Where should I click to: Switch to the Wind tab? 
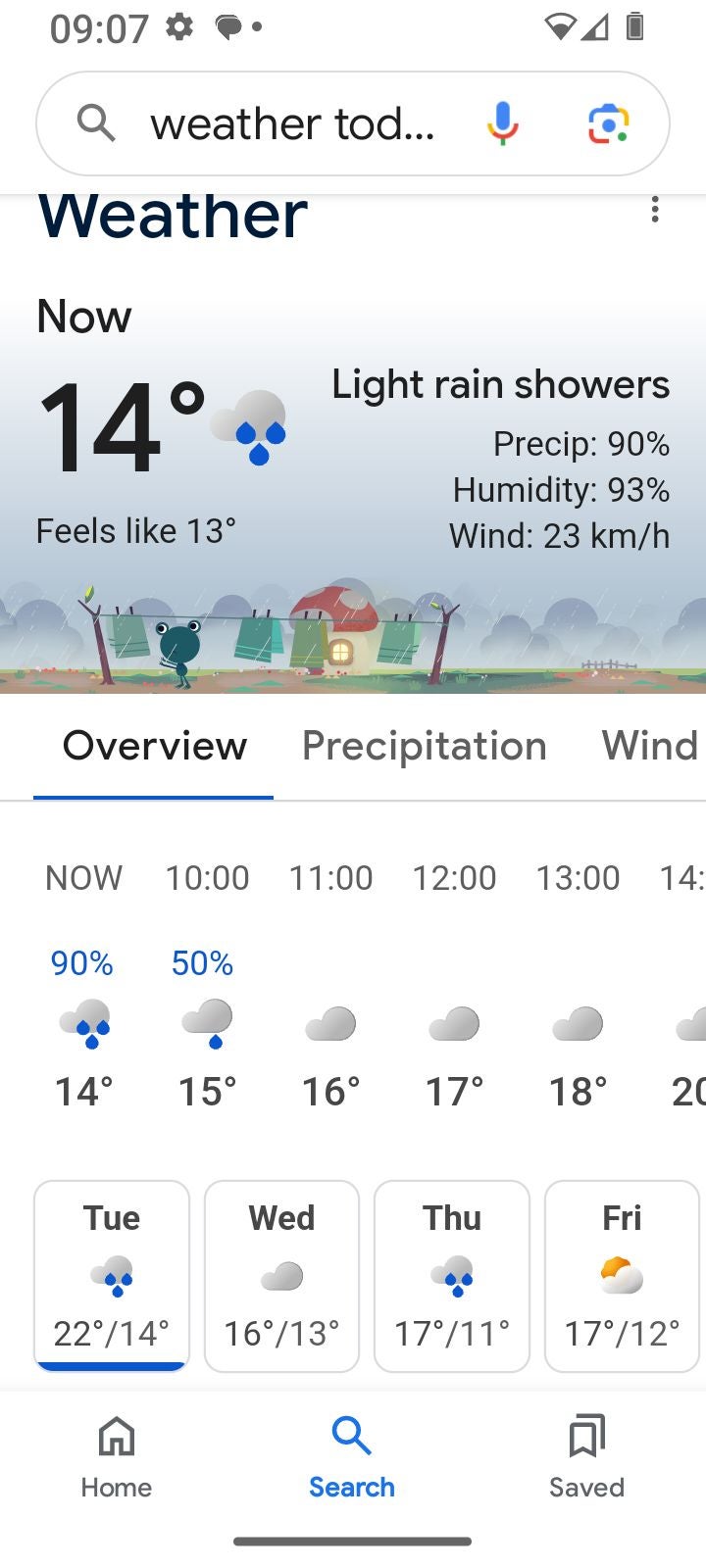(649, 747)
